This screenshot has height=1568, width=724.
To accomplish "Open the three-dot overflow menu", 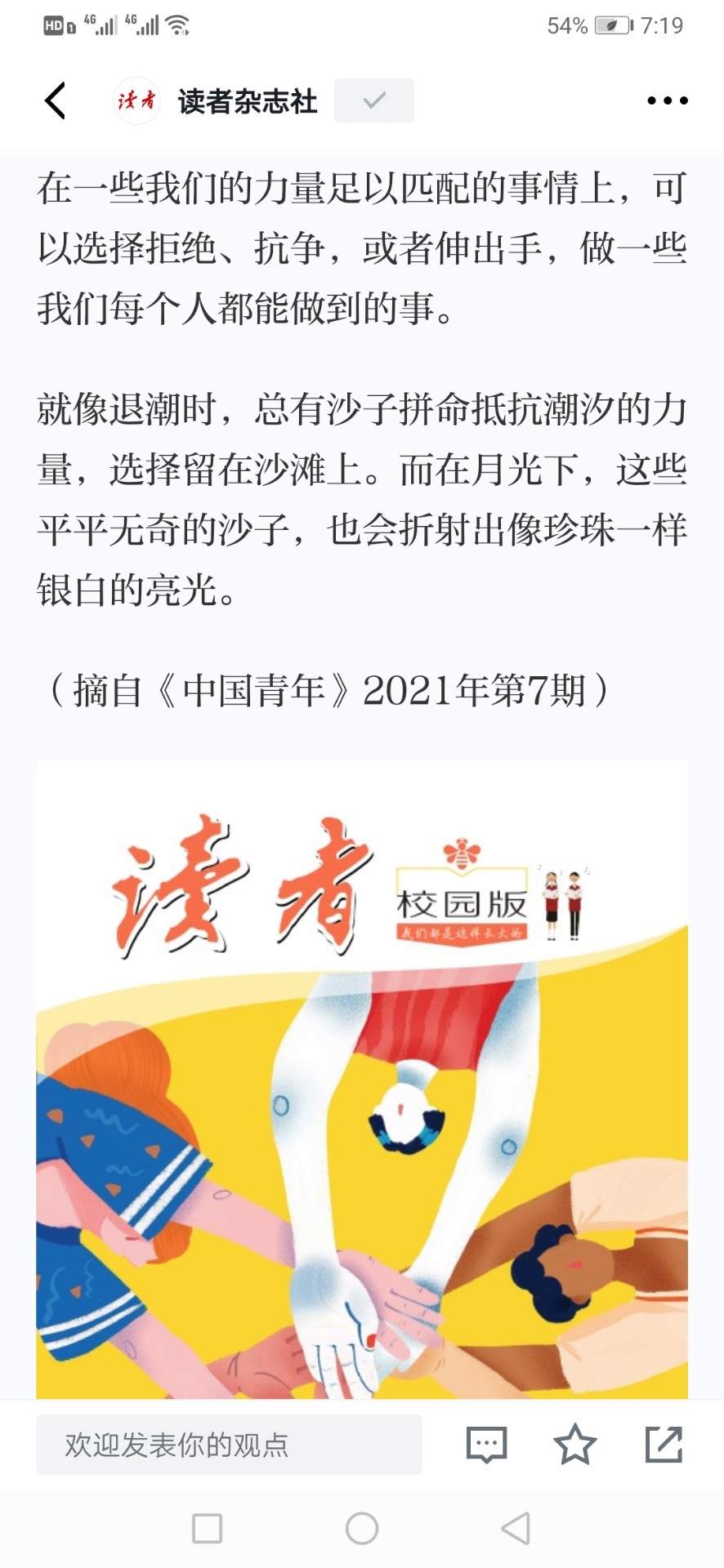I will tap(667, 100).
